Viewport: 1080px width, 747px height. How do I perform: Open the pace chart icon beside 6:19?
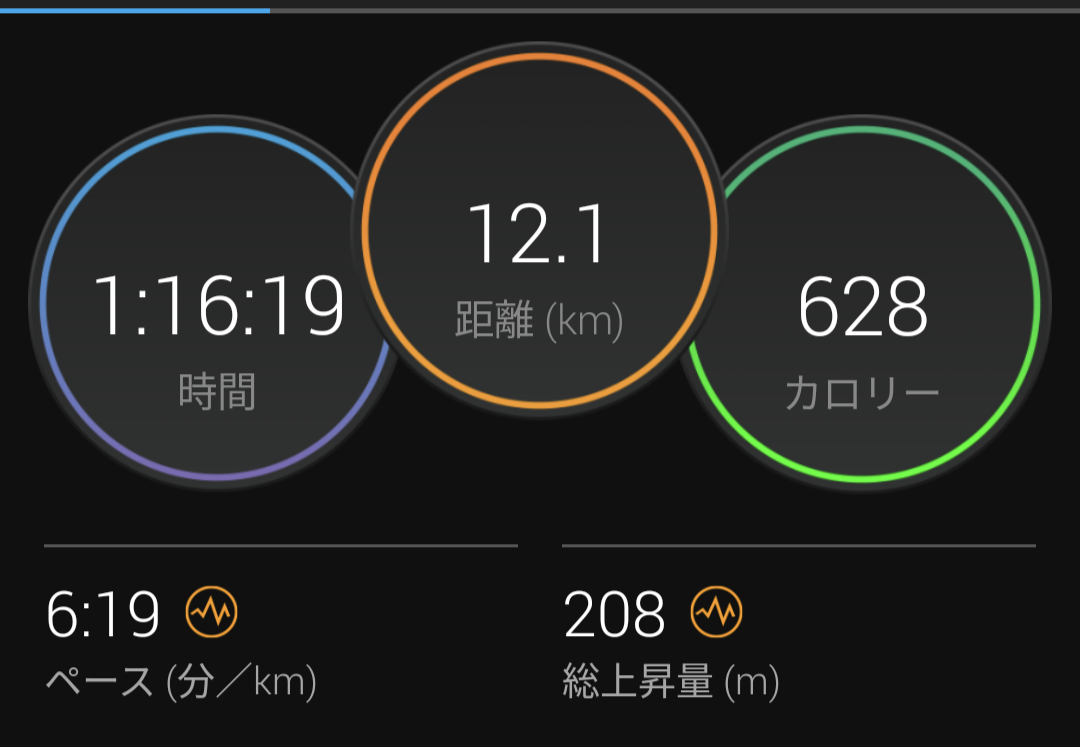[x=211, y=613]
